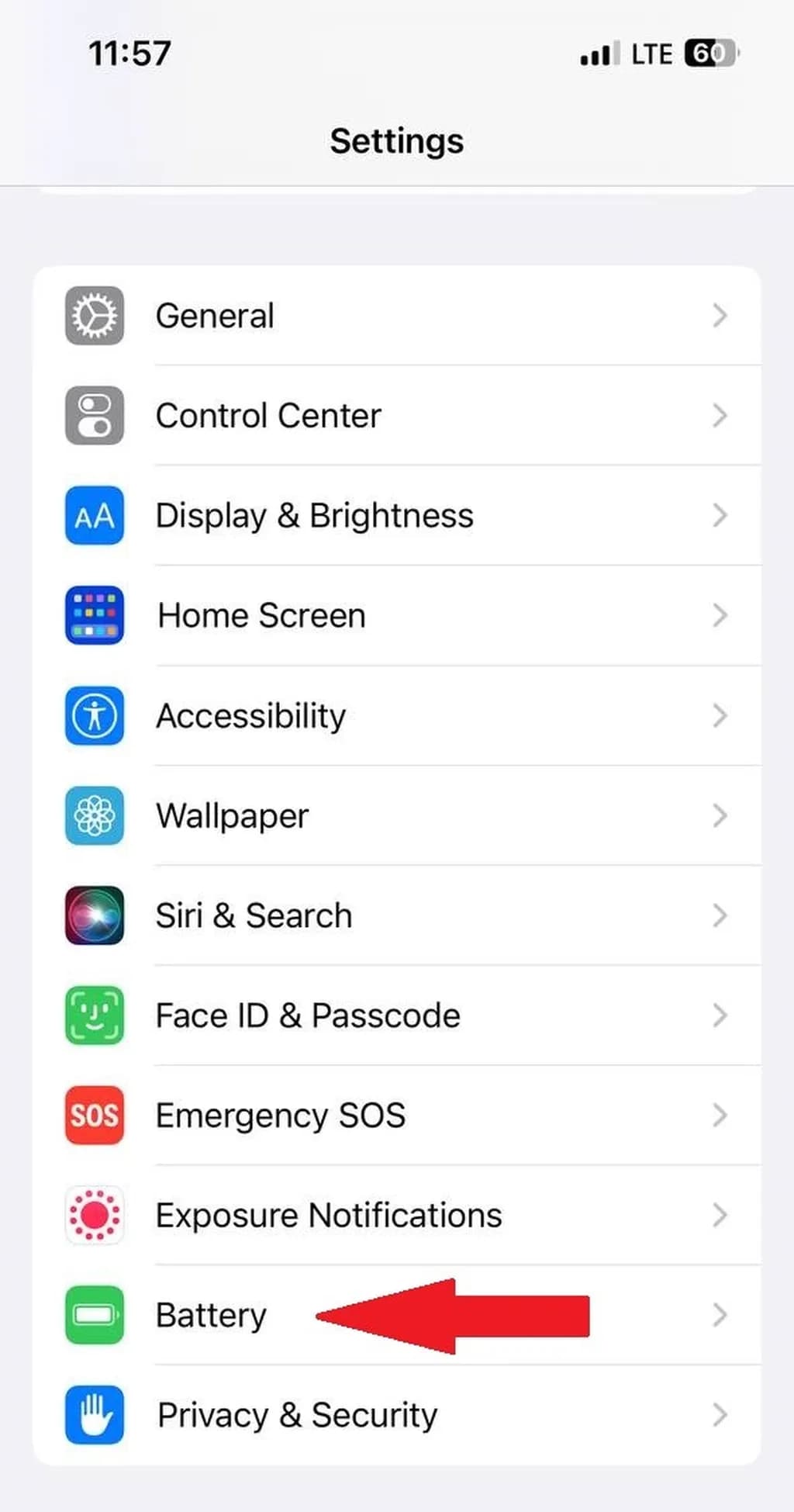Select the Control Center toggles icon
This screenshot has width=794, height=1512.
pyautogui.click(x=94, y=415)
